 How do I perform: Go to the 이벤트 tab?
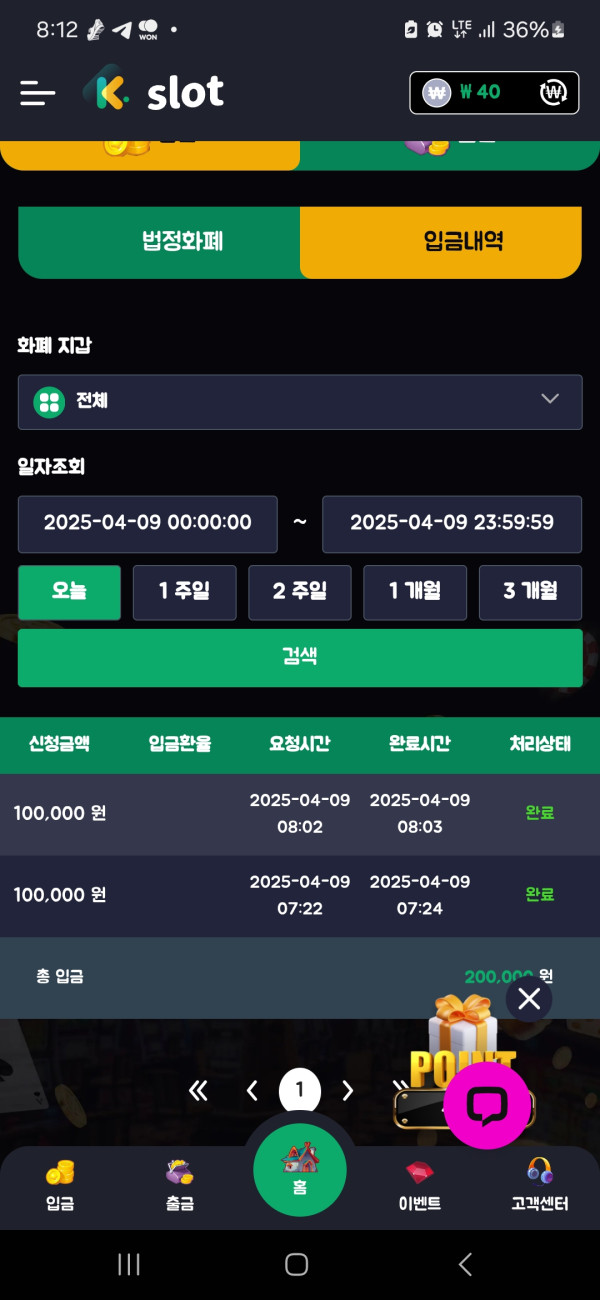pos(420,1185)
